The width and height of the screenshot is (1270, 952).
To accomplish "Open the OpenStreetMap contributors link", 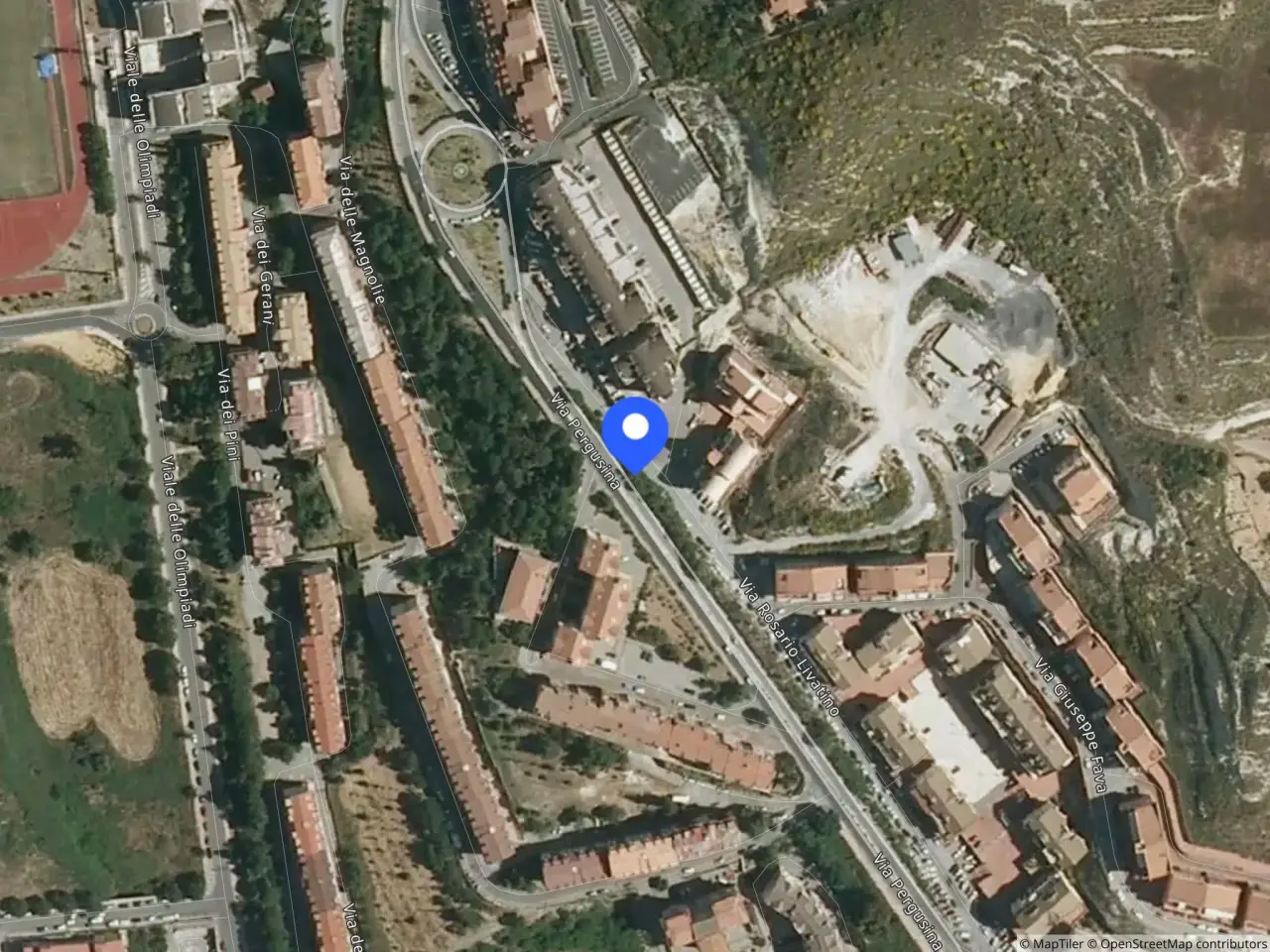I will coord(1182,943).
